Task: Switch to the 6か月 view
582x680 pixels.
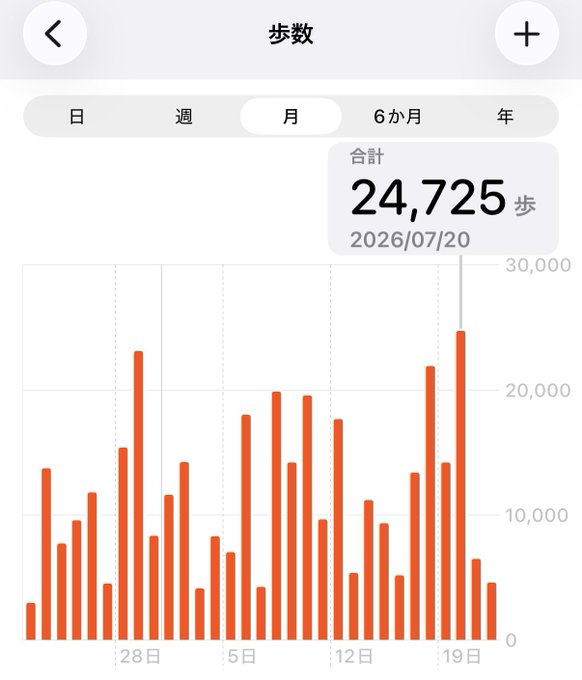Action: (x=398, y=116)
